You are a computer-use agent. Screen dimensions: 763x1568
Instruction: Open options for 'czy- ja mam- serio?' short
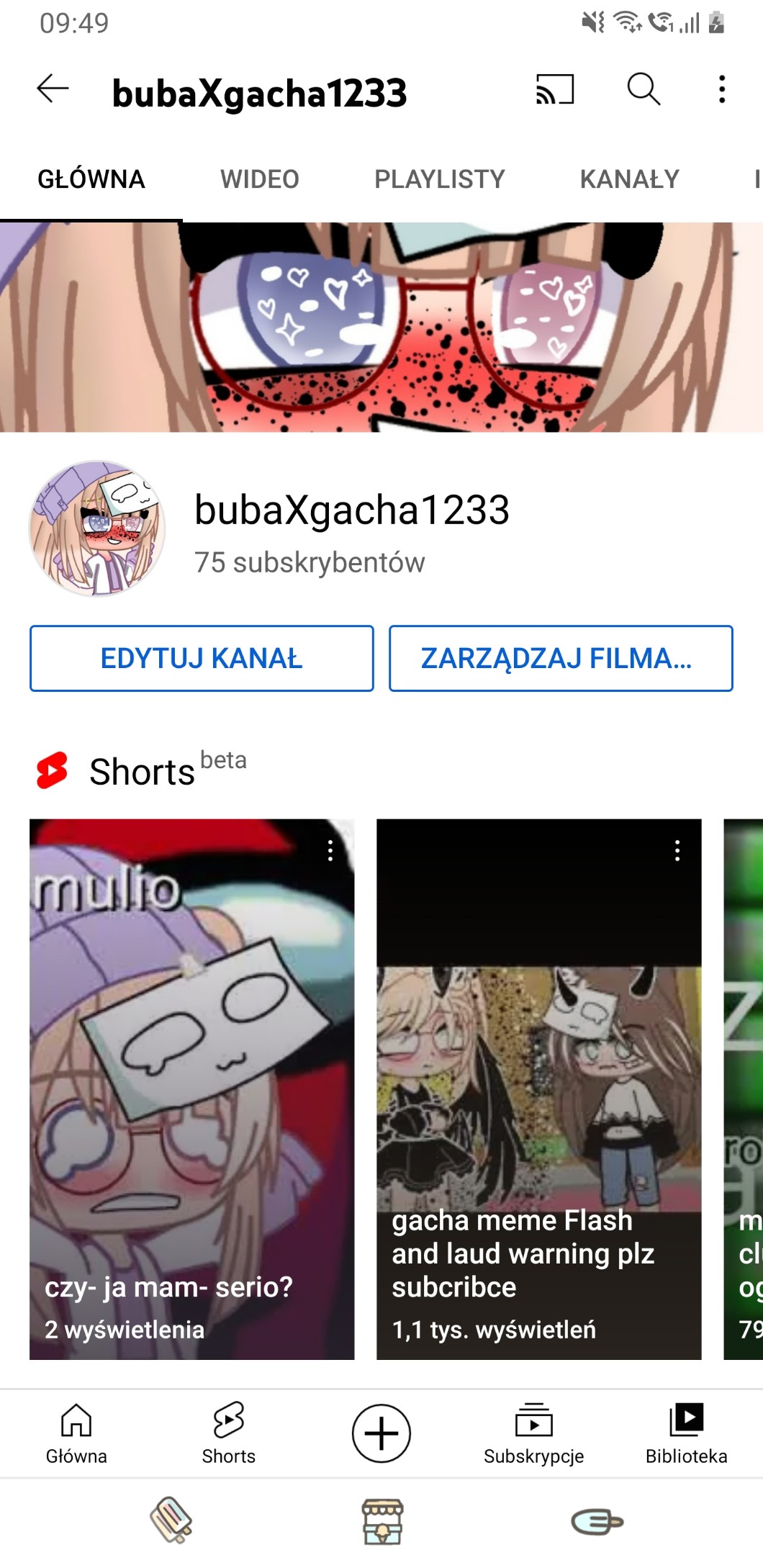pyautogui.click(x=330, y=850)
